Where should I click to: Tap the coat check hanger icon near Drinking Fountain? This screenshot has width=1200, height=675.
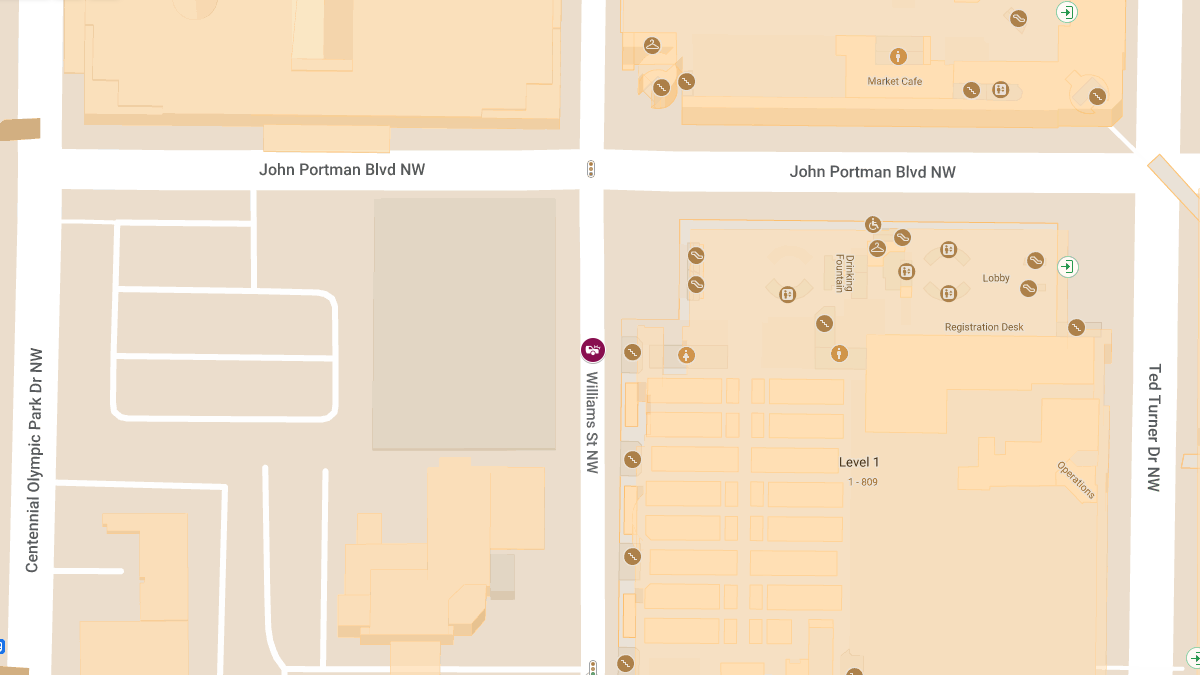(x=877, y=248)
